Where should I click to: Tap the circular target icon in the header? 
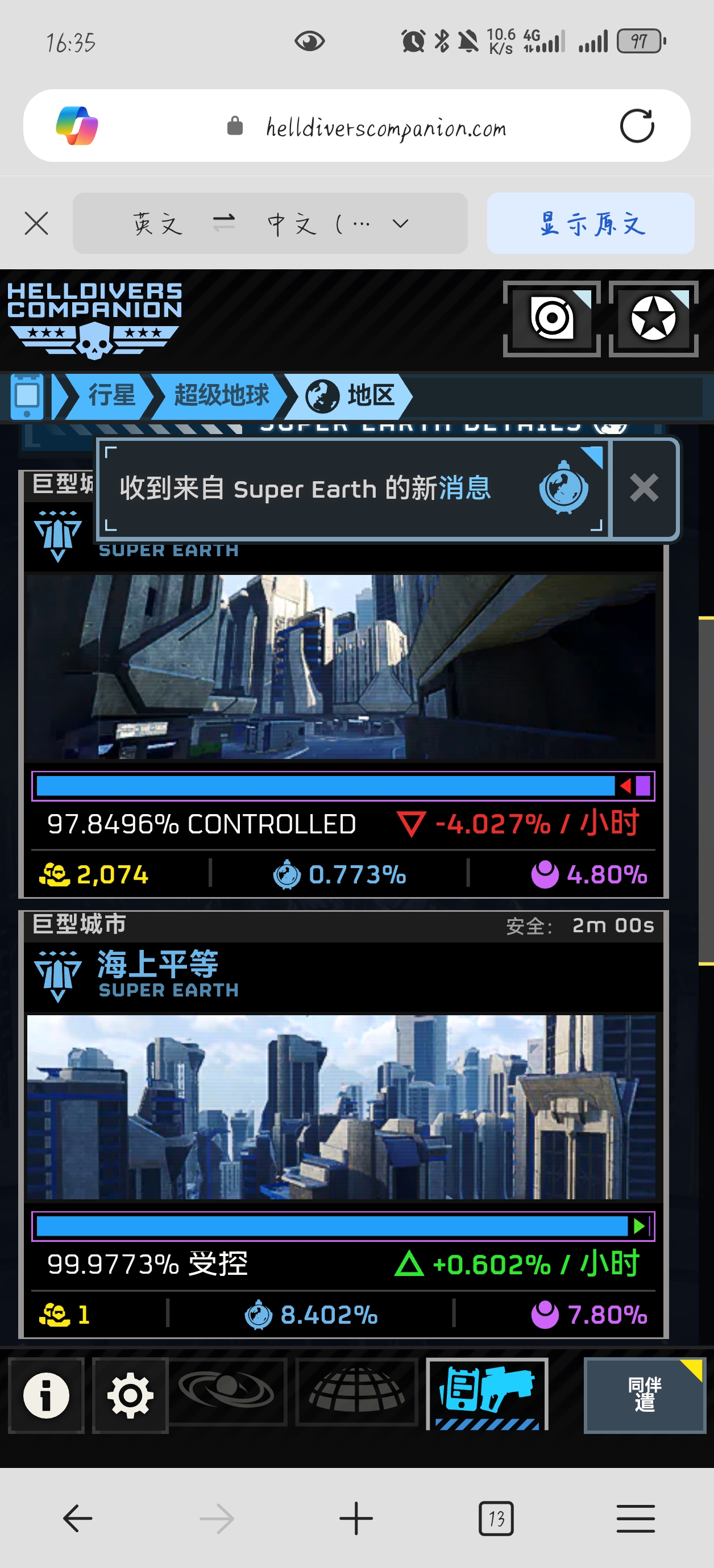551,318
